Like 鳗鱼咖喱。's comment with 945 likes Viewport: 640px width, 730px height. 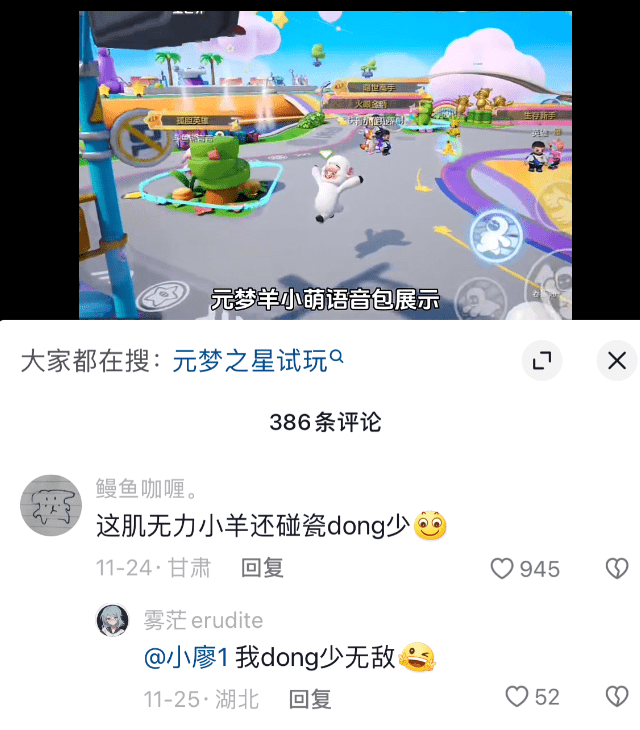tap(503, 569)
